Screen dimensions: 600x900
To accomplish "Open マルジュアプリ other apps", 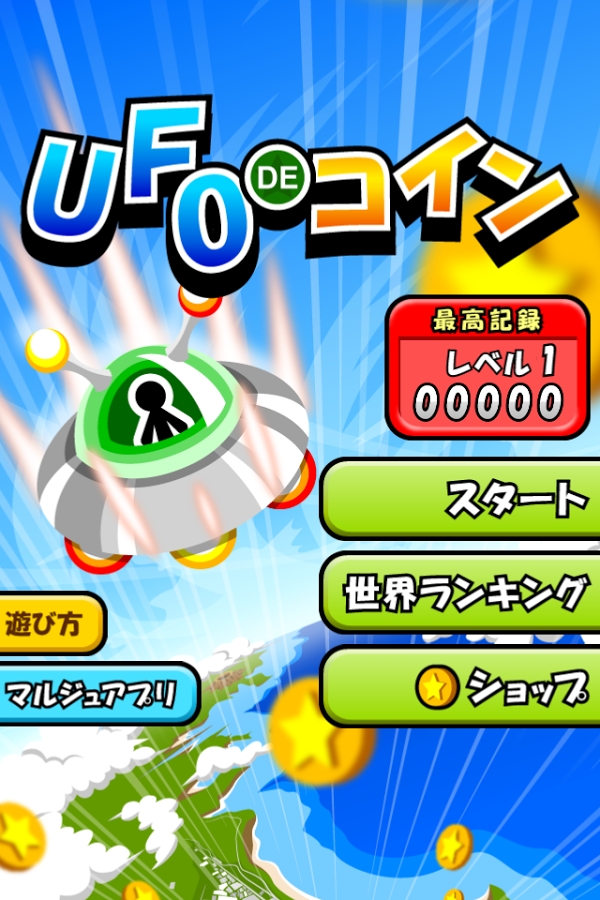I will [x=95, y=693].
